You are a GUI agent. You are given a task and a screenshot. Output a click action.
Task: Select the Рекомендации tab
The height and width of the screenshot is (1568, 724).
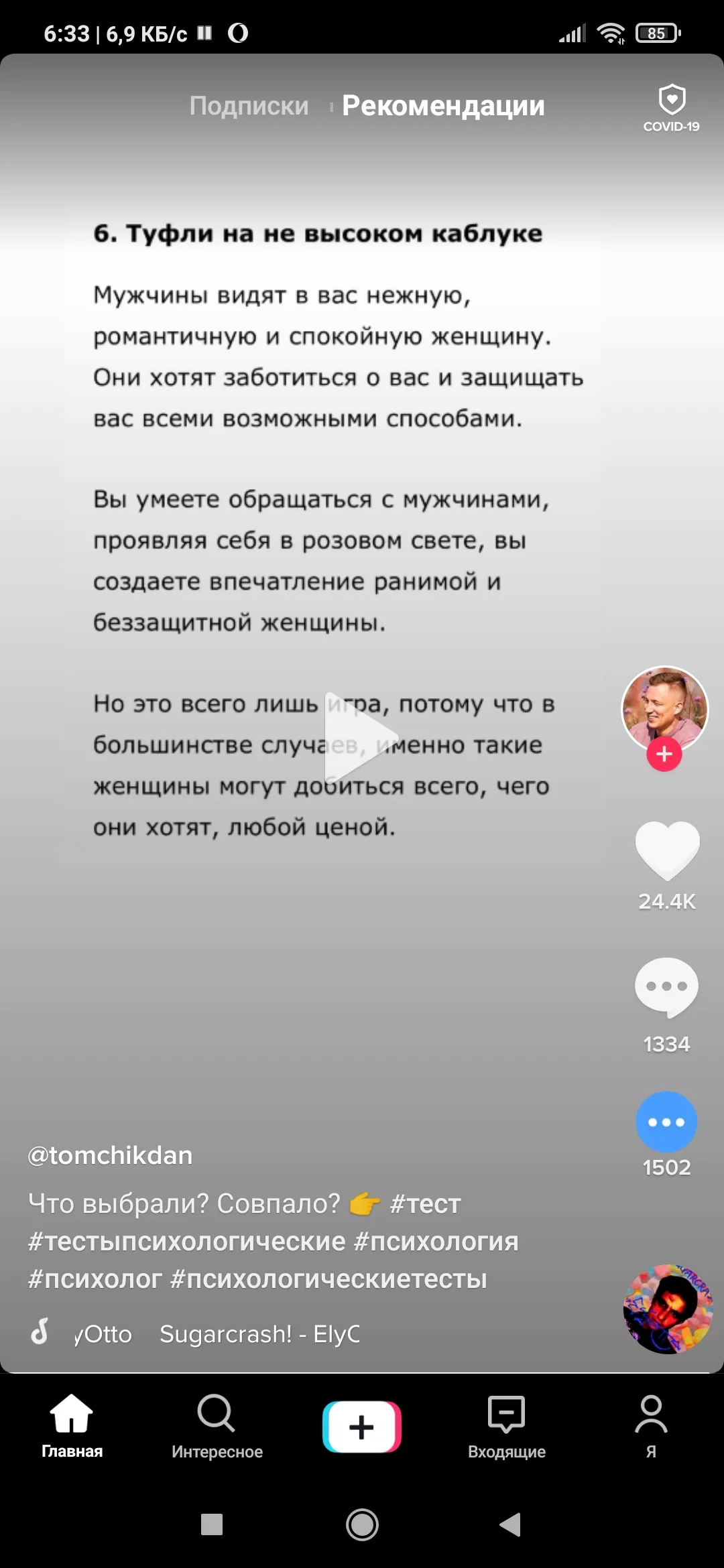[x=442, y=105]
